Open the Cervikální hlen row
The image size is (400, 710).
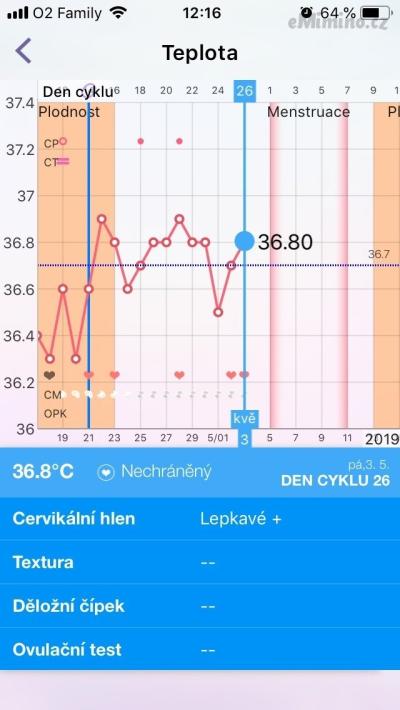[x=200, y=519]
